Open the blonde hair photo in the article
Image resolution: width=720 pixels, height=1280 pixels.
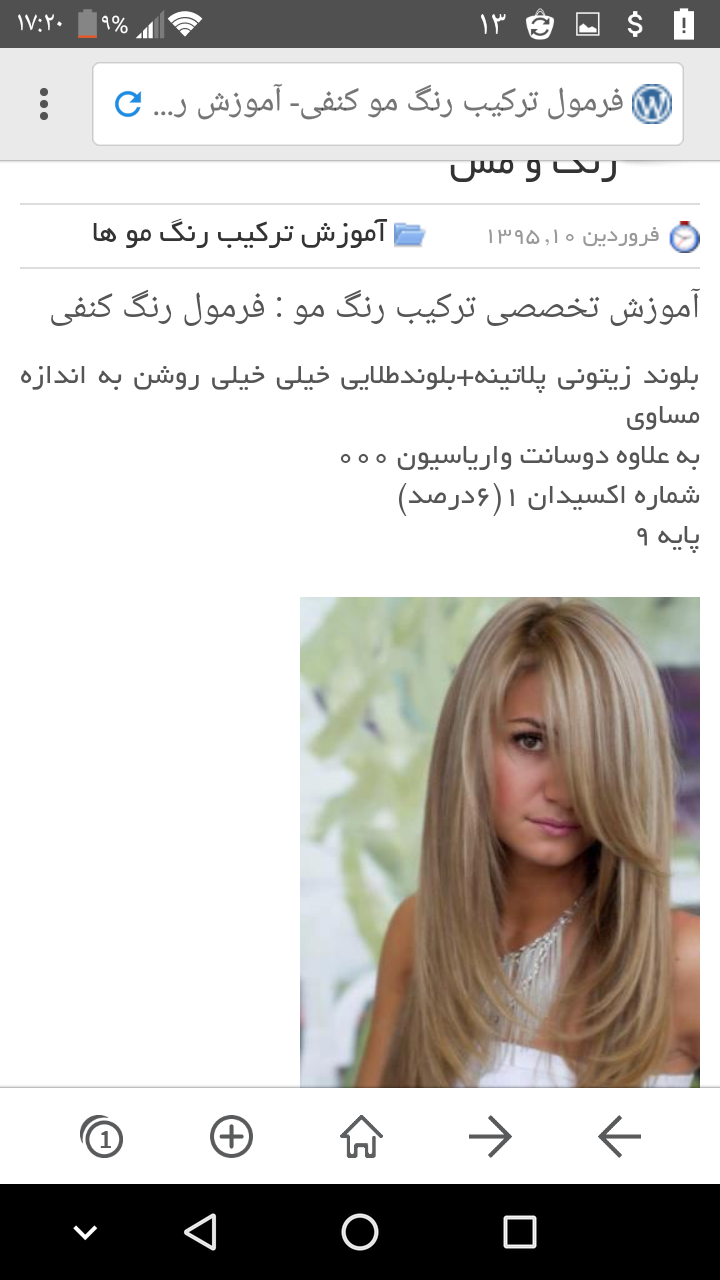click(500, 840)
